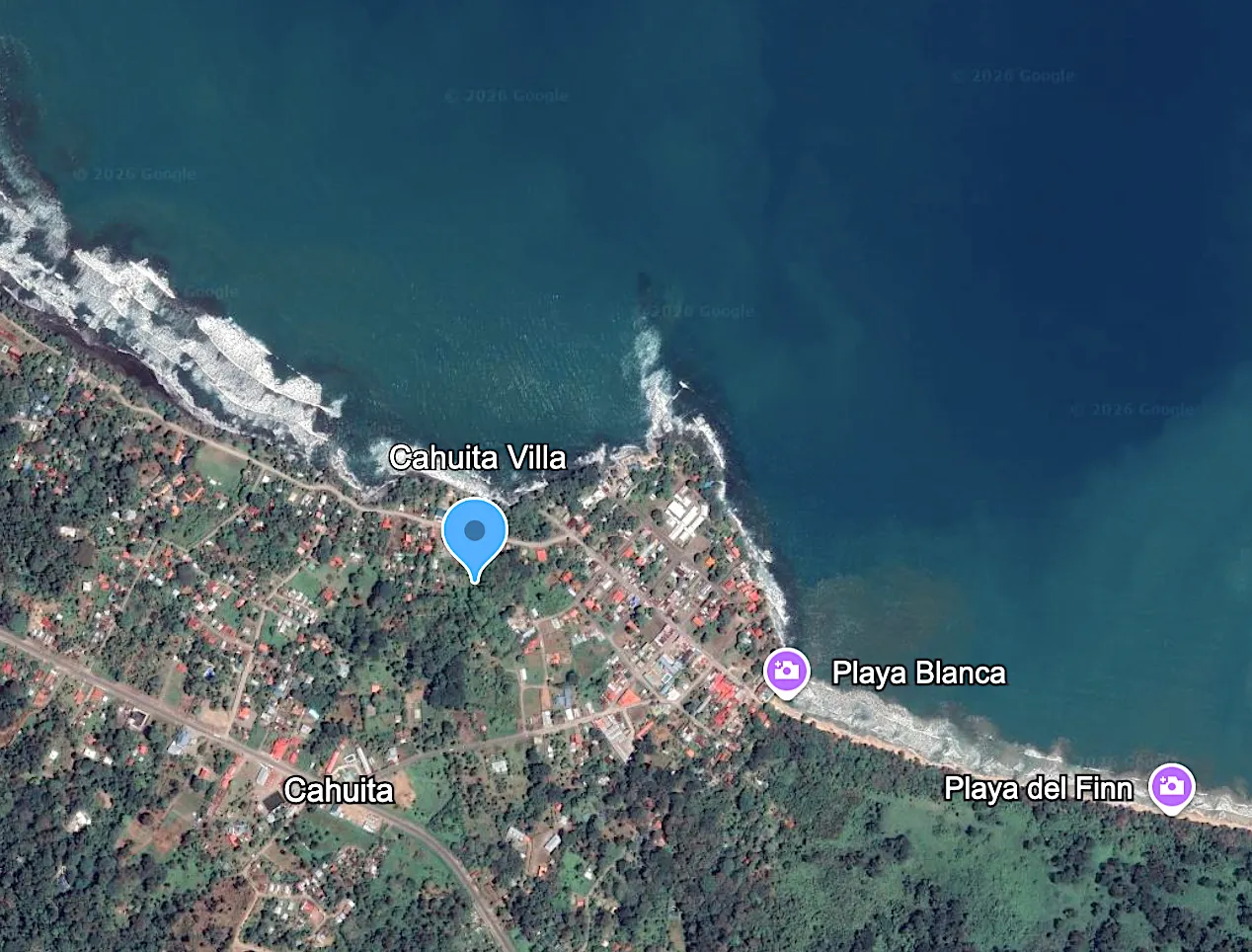Tap the blue Cahuita Villa location pin
This screenshot has height=952, width=1252.
(x=475, y=533)
